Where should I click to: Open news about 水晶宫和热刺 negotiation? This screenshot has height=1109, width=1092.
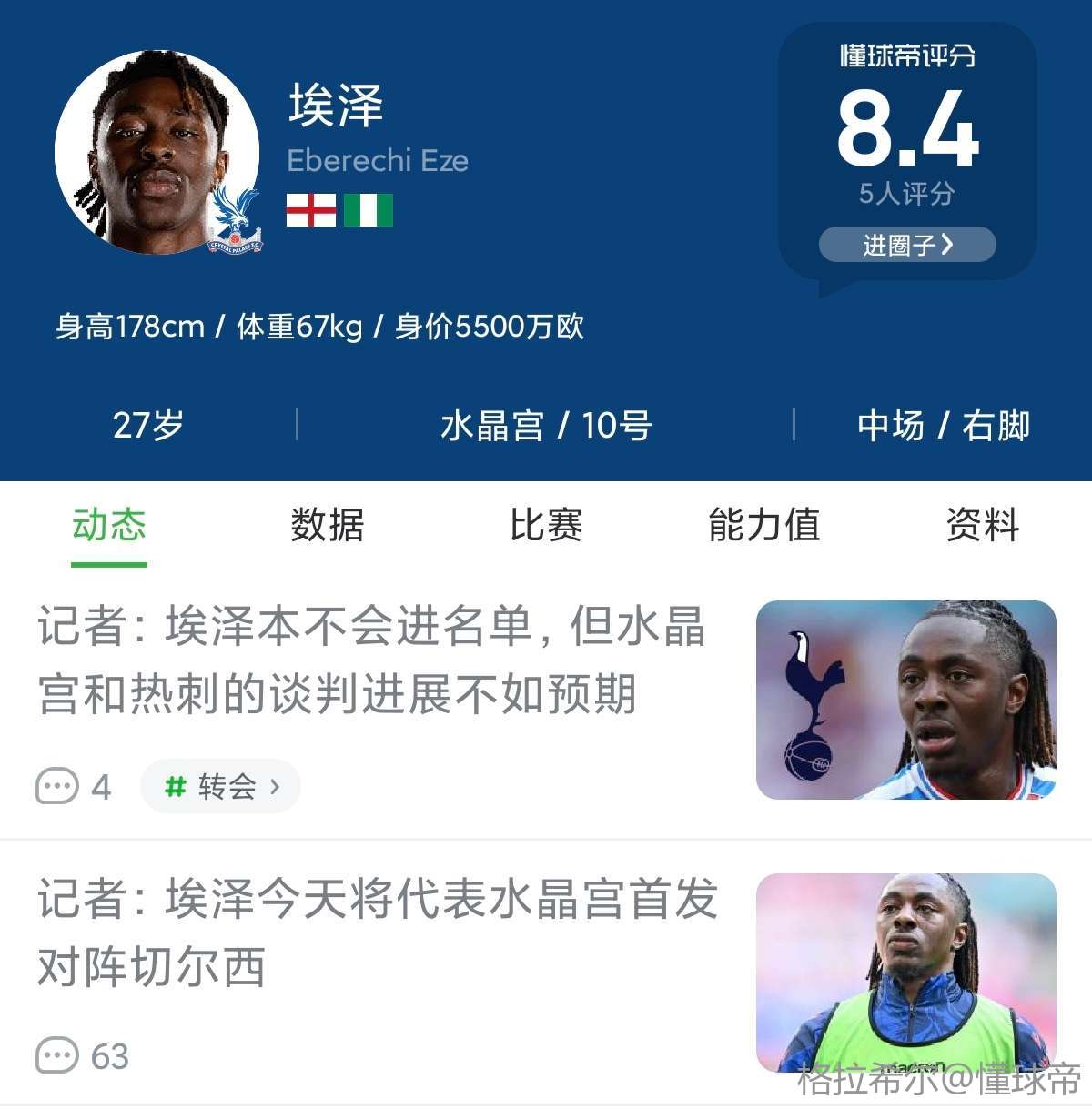coord(371,660)
